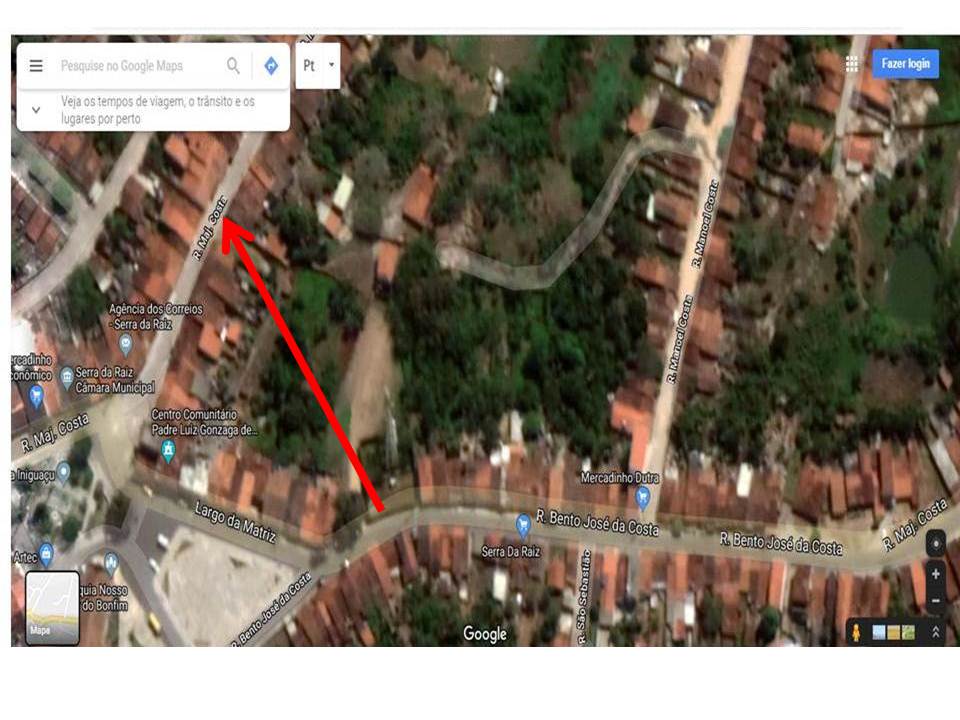
Task: Open the Pt language dropdown
Action: click(318, 66)
